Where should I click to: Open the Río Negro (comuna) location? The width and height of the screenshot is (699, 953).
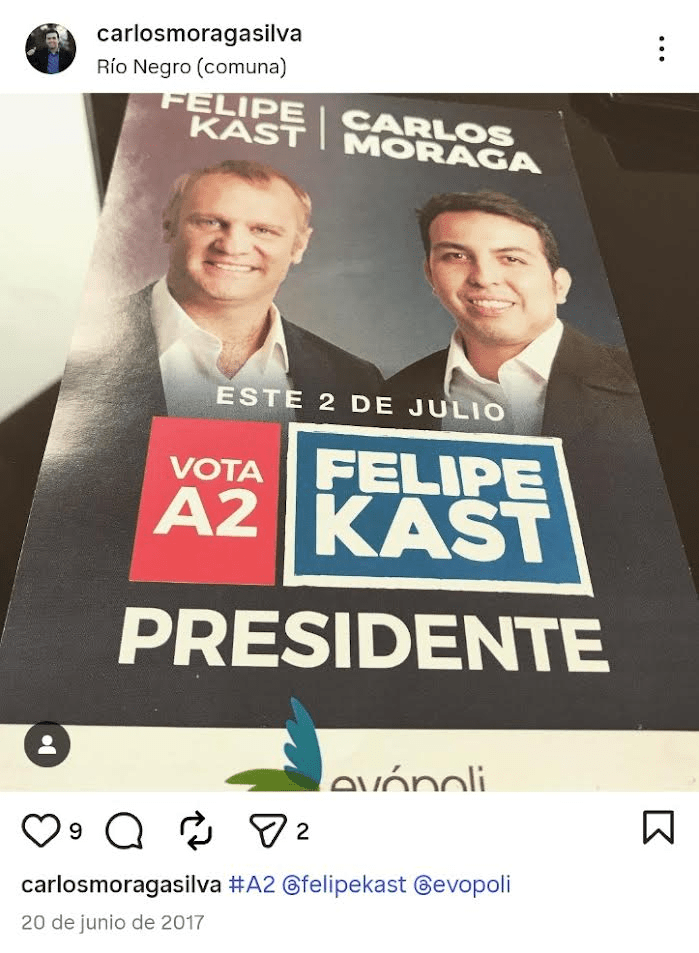click(191, 67)
